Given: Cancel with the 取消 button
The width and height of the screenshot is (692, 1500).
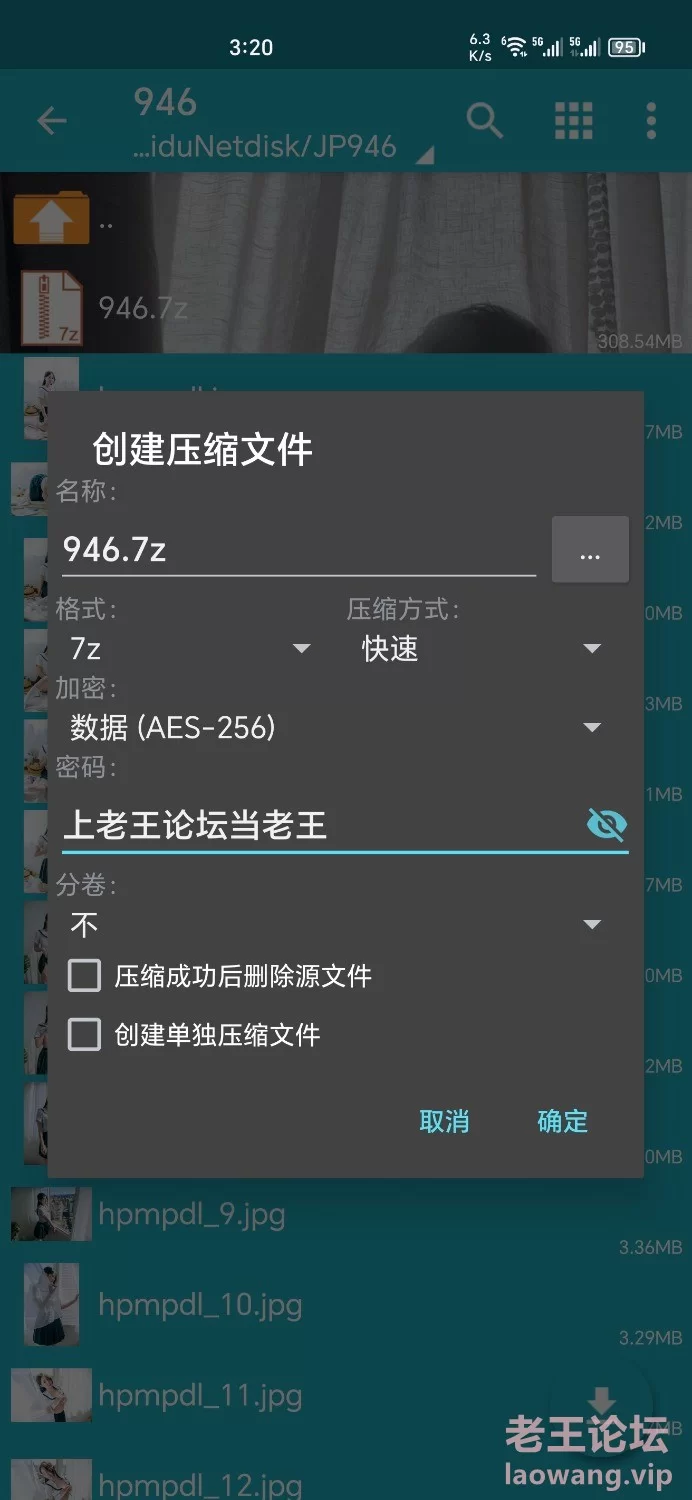Looking at the screenshot, I should pos(444,1122).
